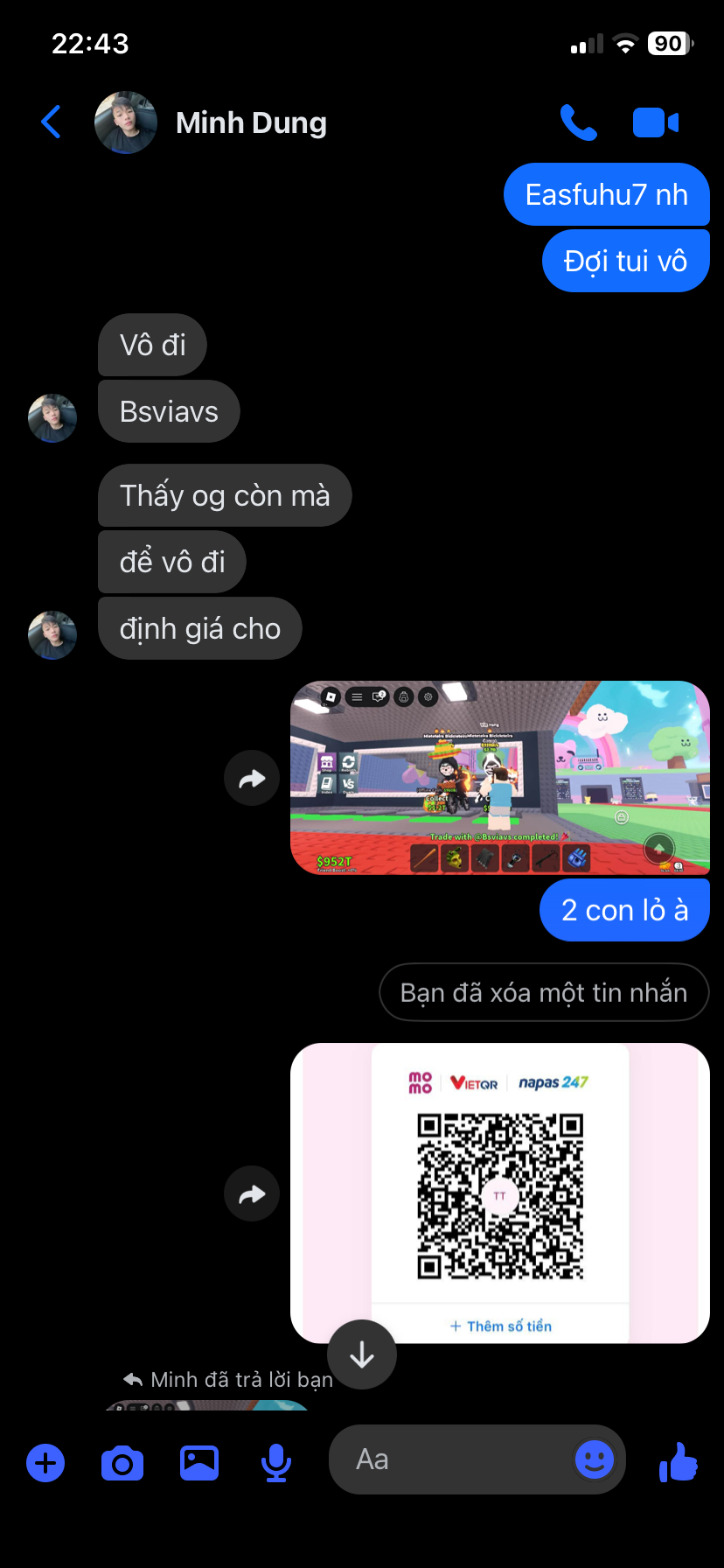724x1568 pixels.
Task: Open the plus attachments menu
Action: tap(45, 1463)
